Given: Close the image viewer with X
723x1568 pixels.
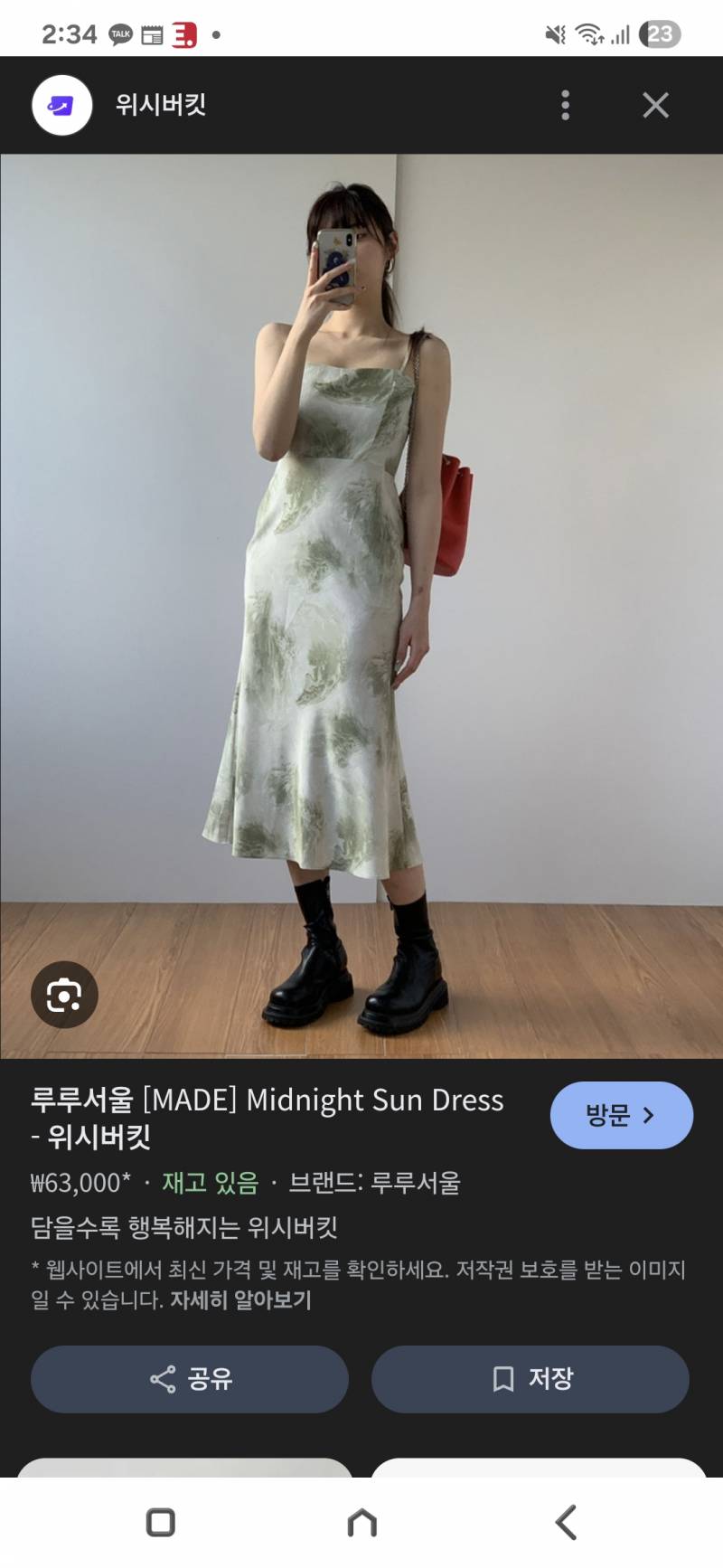Looking at the screenshot, I should point(655,105).
